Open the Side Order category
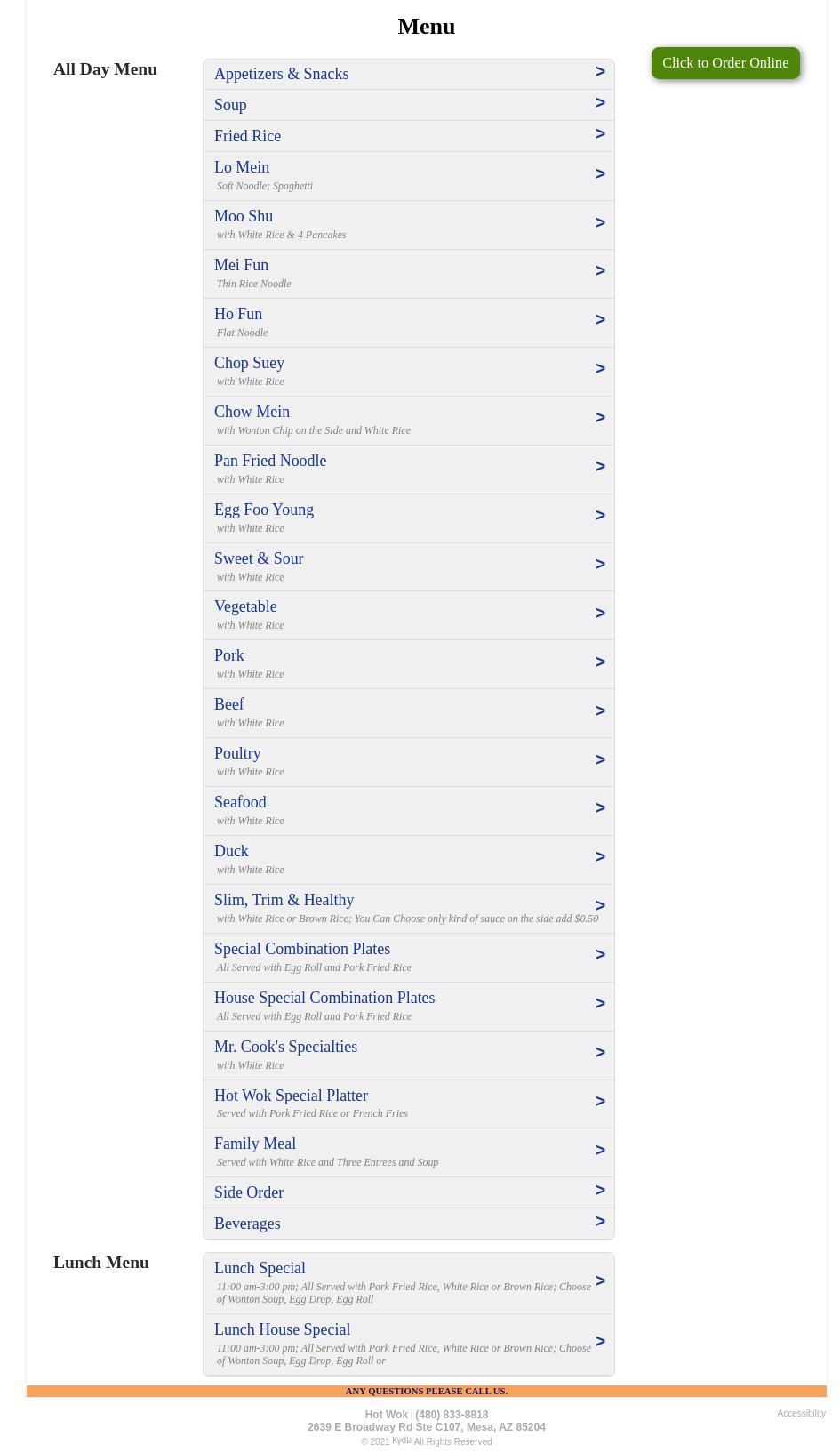840x1453 pixels. click(600, 1190)
